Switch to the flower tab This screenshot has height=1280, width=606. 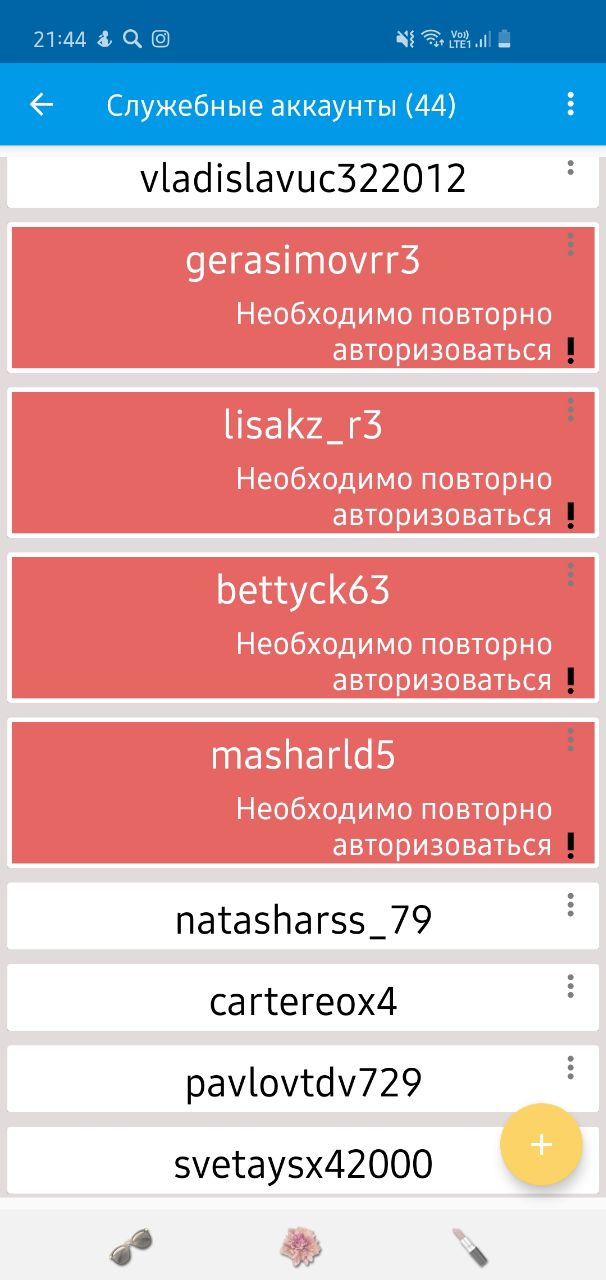click(x=301, y=1245)
